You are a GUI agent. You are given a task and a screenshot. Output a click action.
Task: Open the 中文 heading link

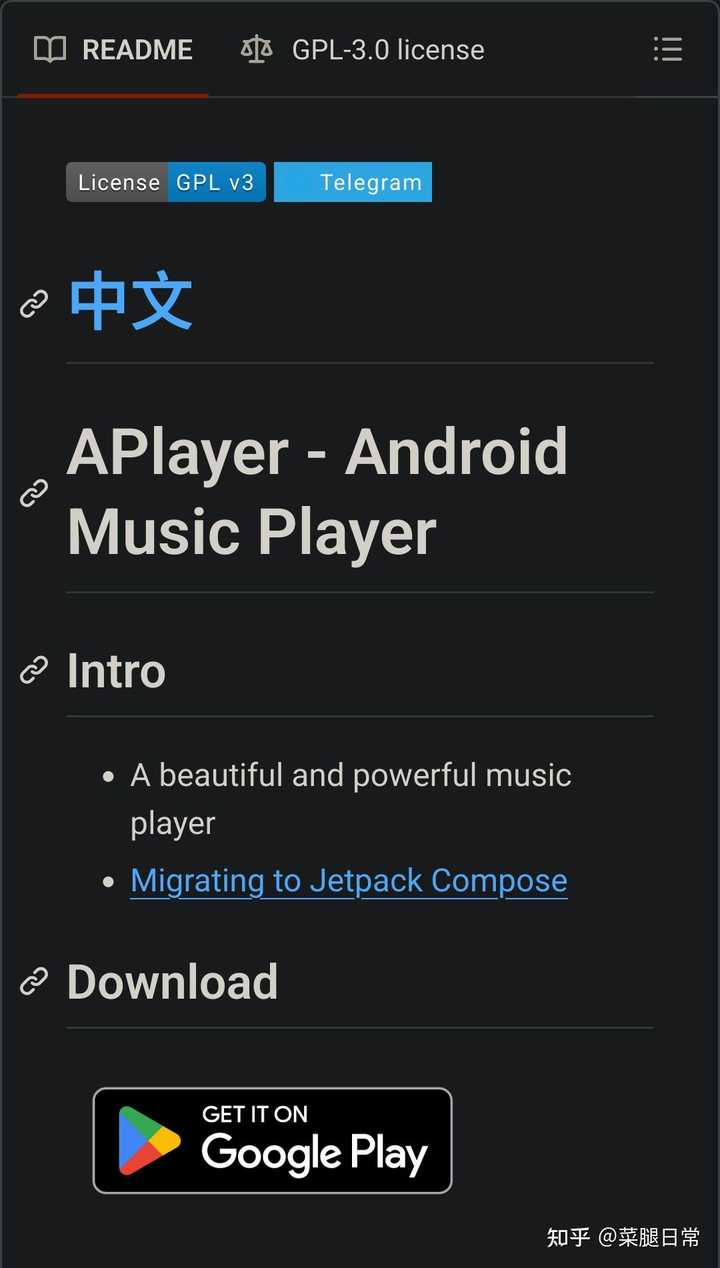pyautogui.click(x=130, y=302)
